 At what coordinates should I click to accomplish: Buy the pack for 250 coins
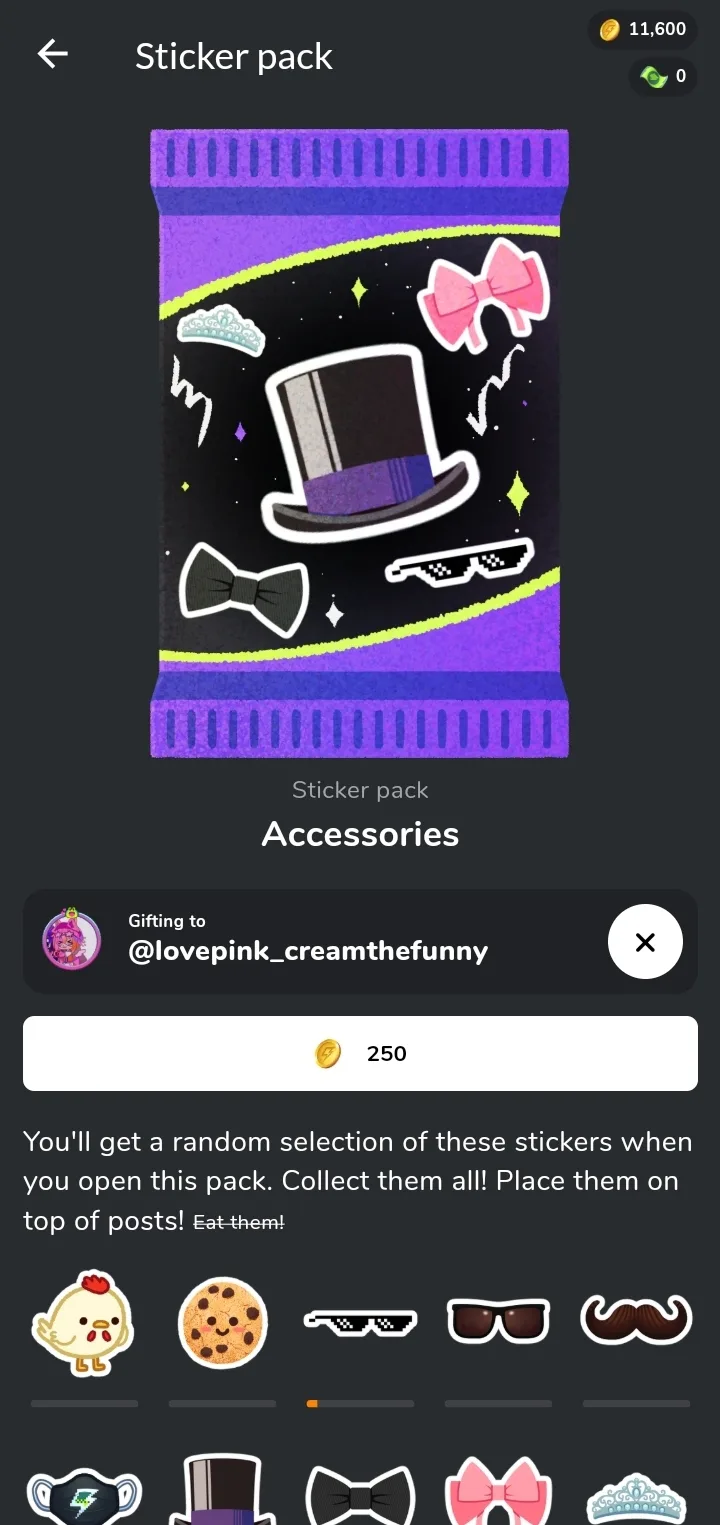click(360, 1053)
